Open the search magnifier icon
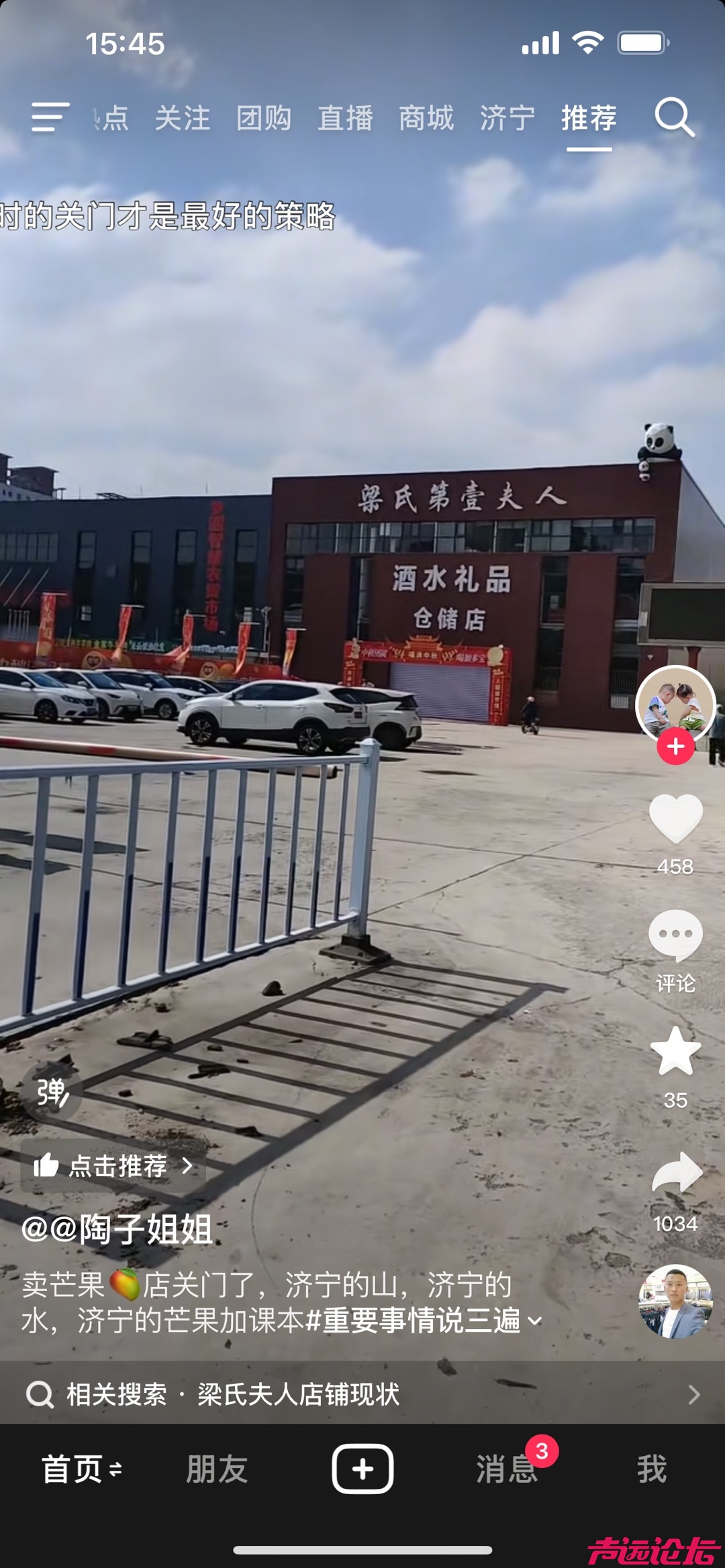The width and height of the screenshot is (725, 1568). (674, 117)
